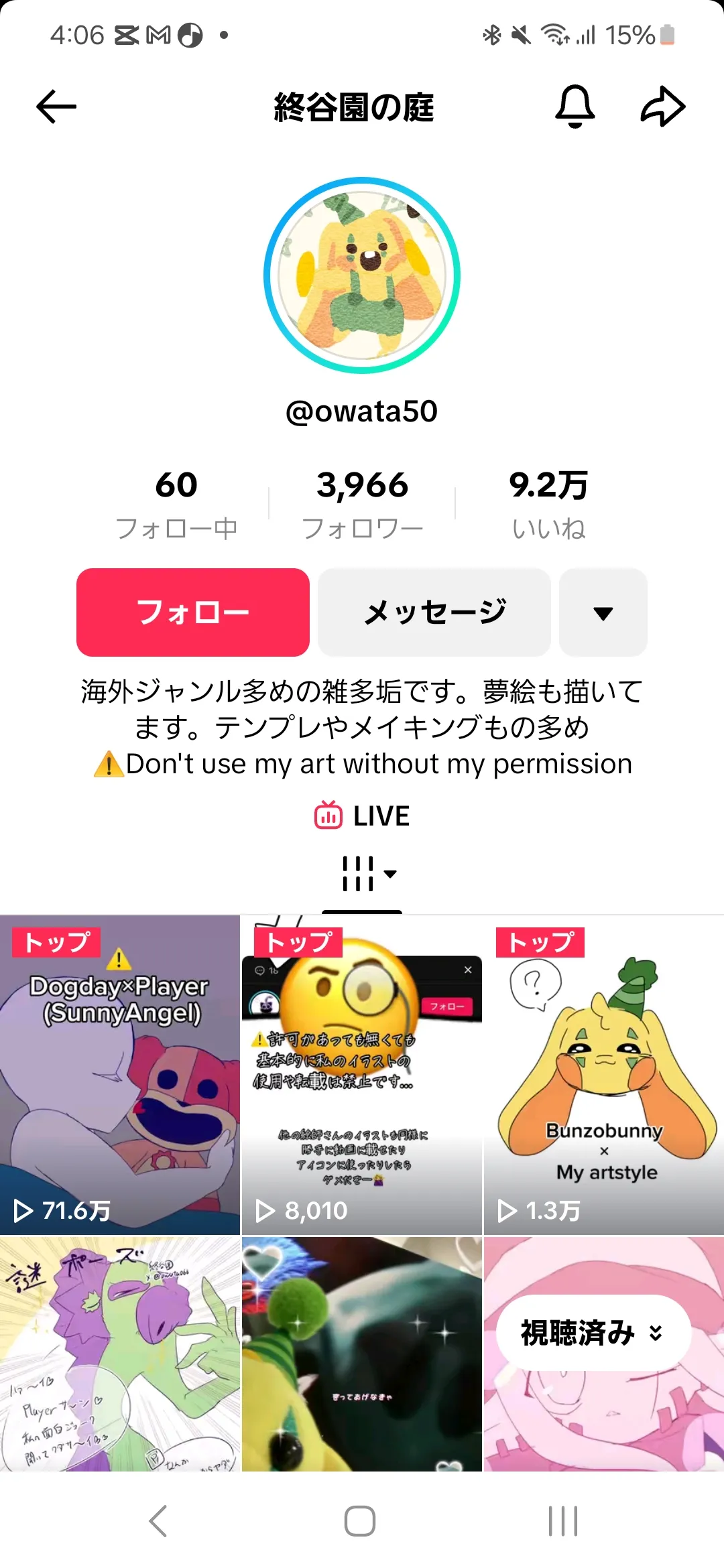Open the notifications bell for this profile
The image size is (724, 1568).
(575, 107)
